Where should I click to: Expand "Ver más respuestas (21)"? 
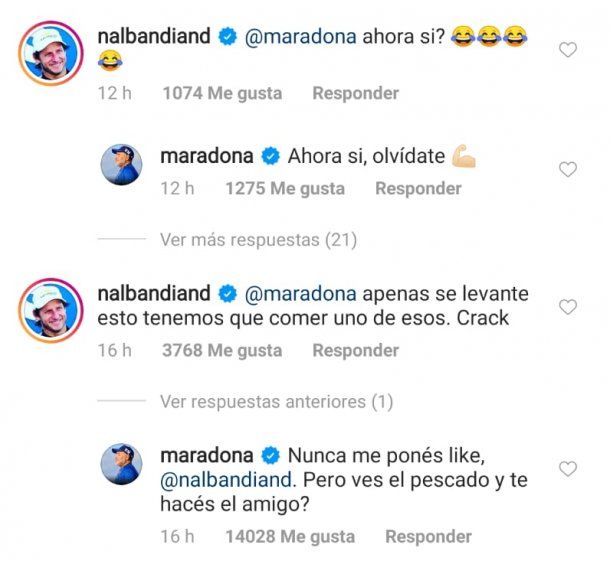click(258, 240)
